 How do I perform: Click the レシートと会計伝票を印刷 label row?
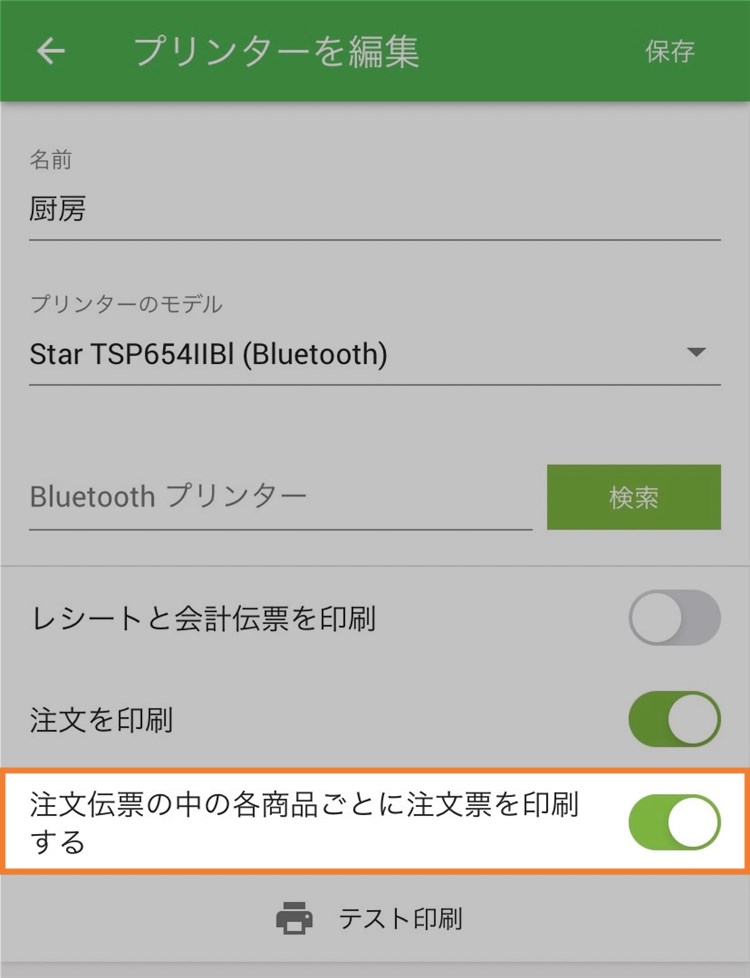point(180,618)
